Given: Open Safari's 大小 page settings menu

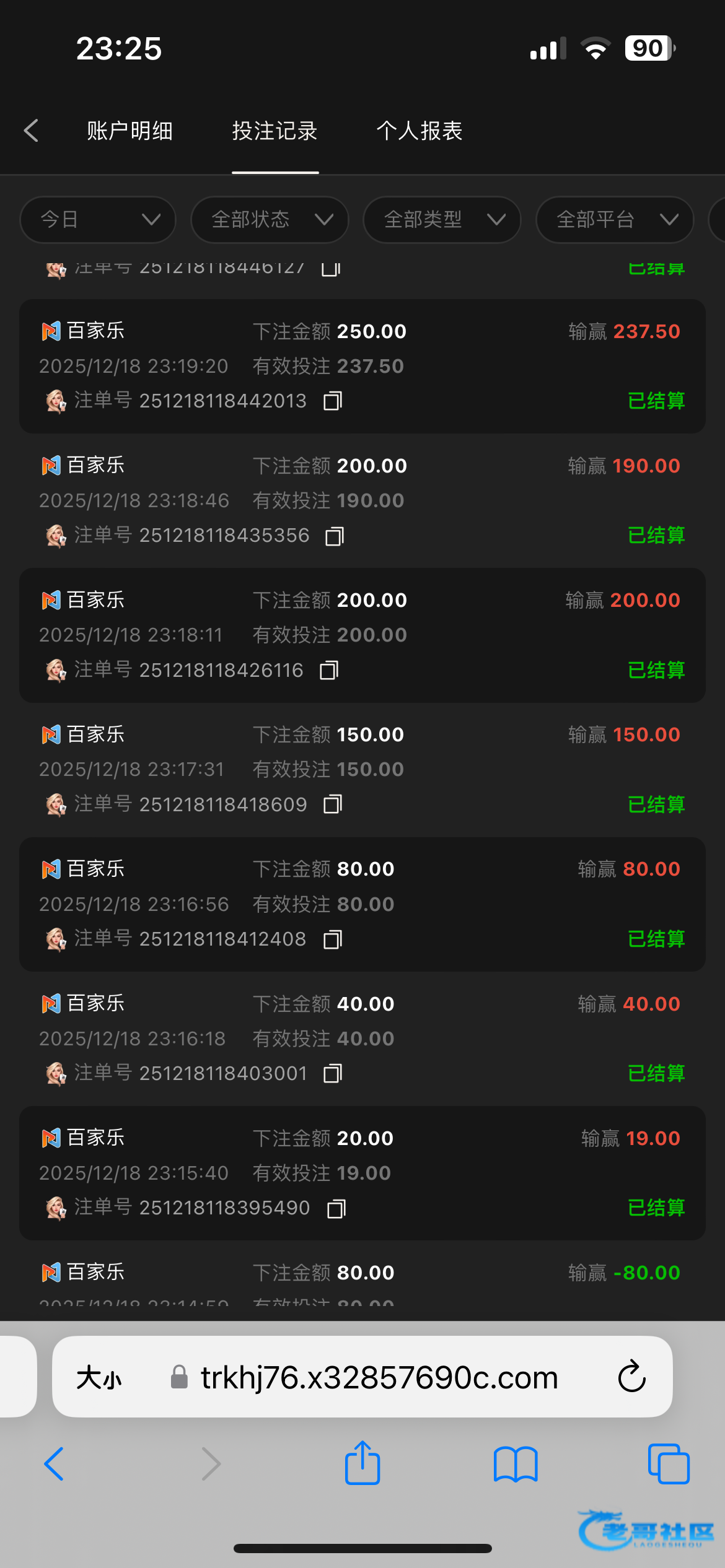Looking at the screenshot, I should [x=99, y=1377].
